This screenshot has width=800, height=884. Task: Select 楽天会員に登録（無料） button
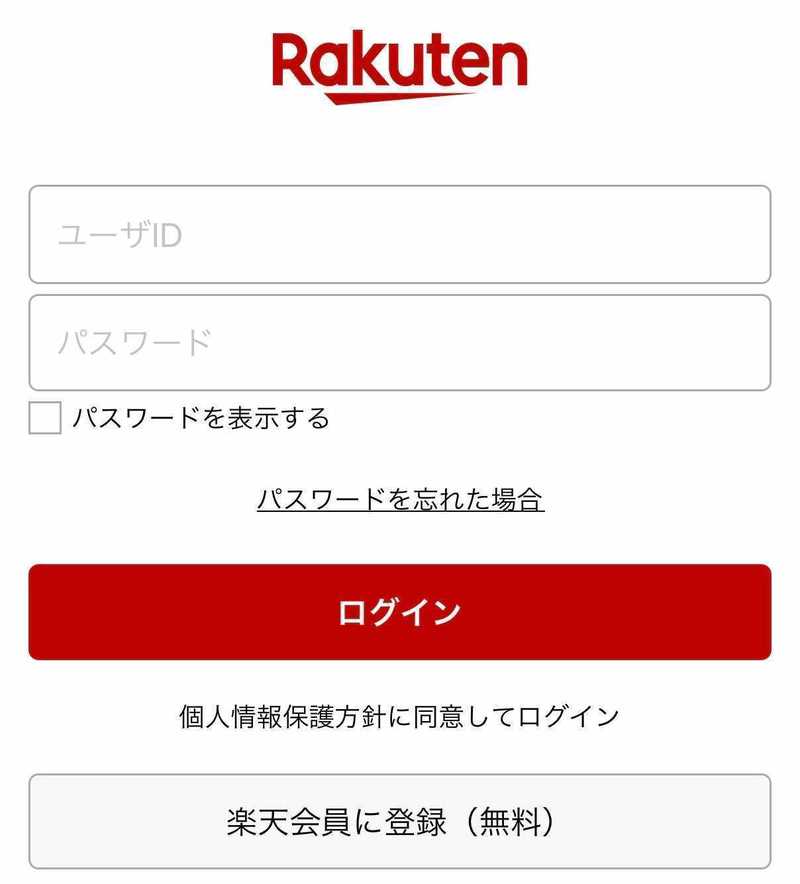tap(400, 822)
